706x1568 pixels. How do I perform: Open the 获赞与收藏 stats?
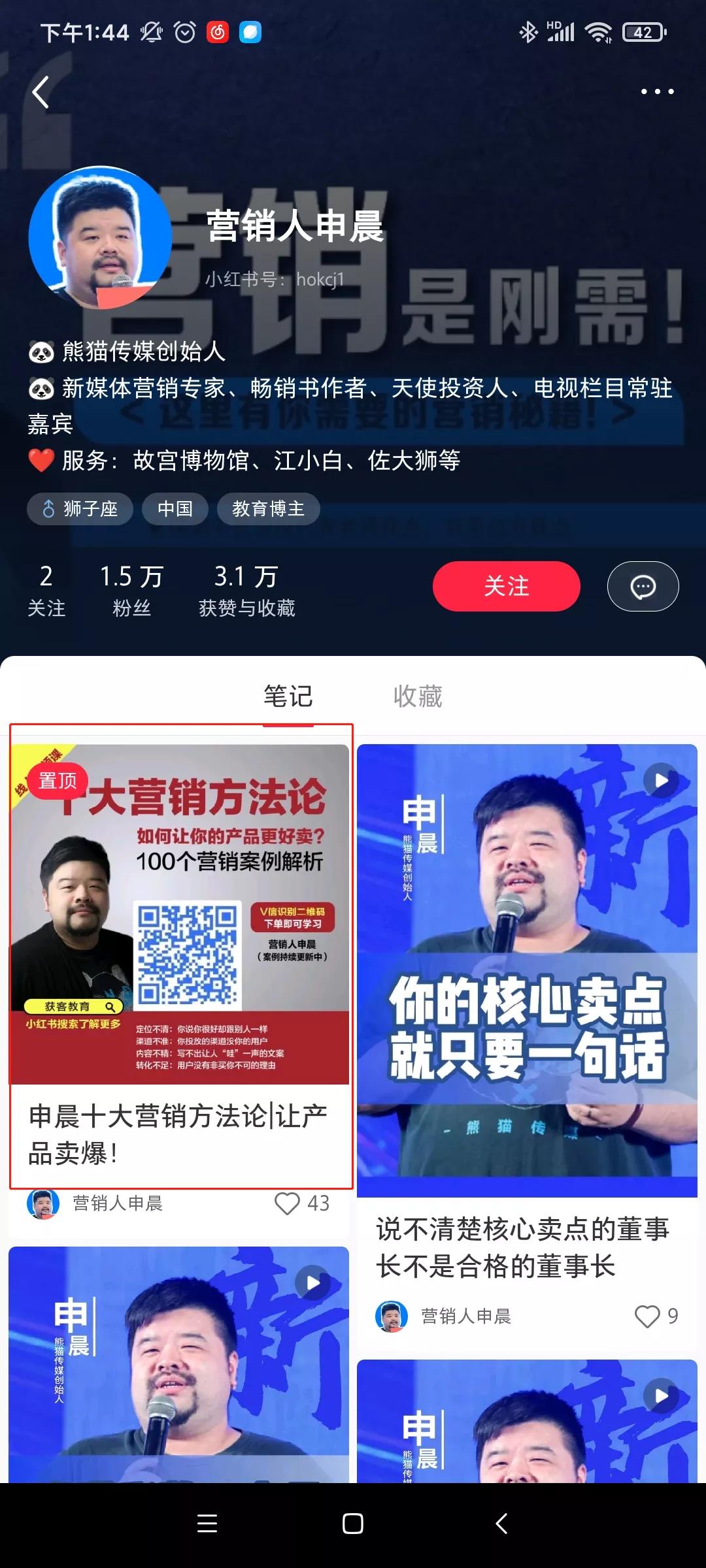(246, 591)
